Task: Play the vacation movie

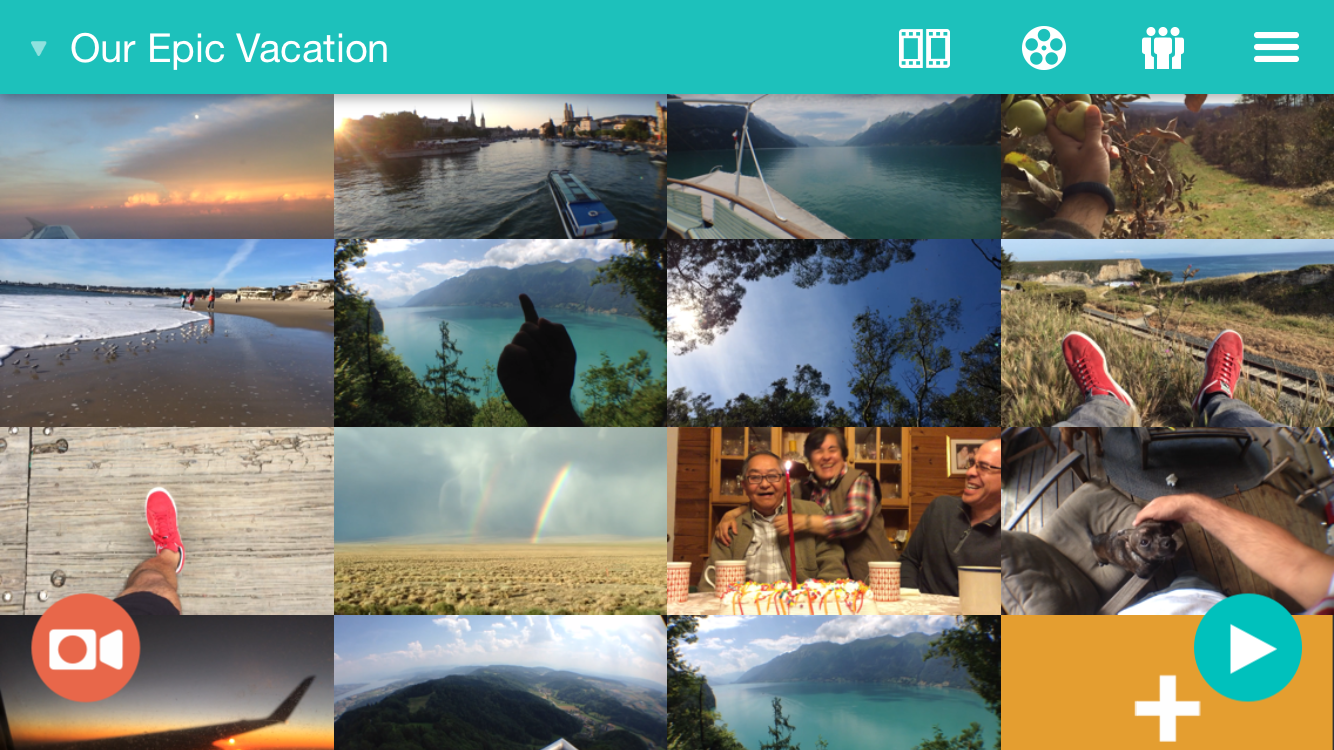Action: click(1248, 648)
